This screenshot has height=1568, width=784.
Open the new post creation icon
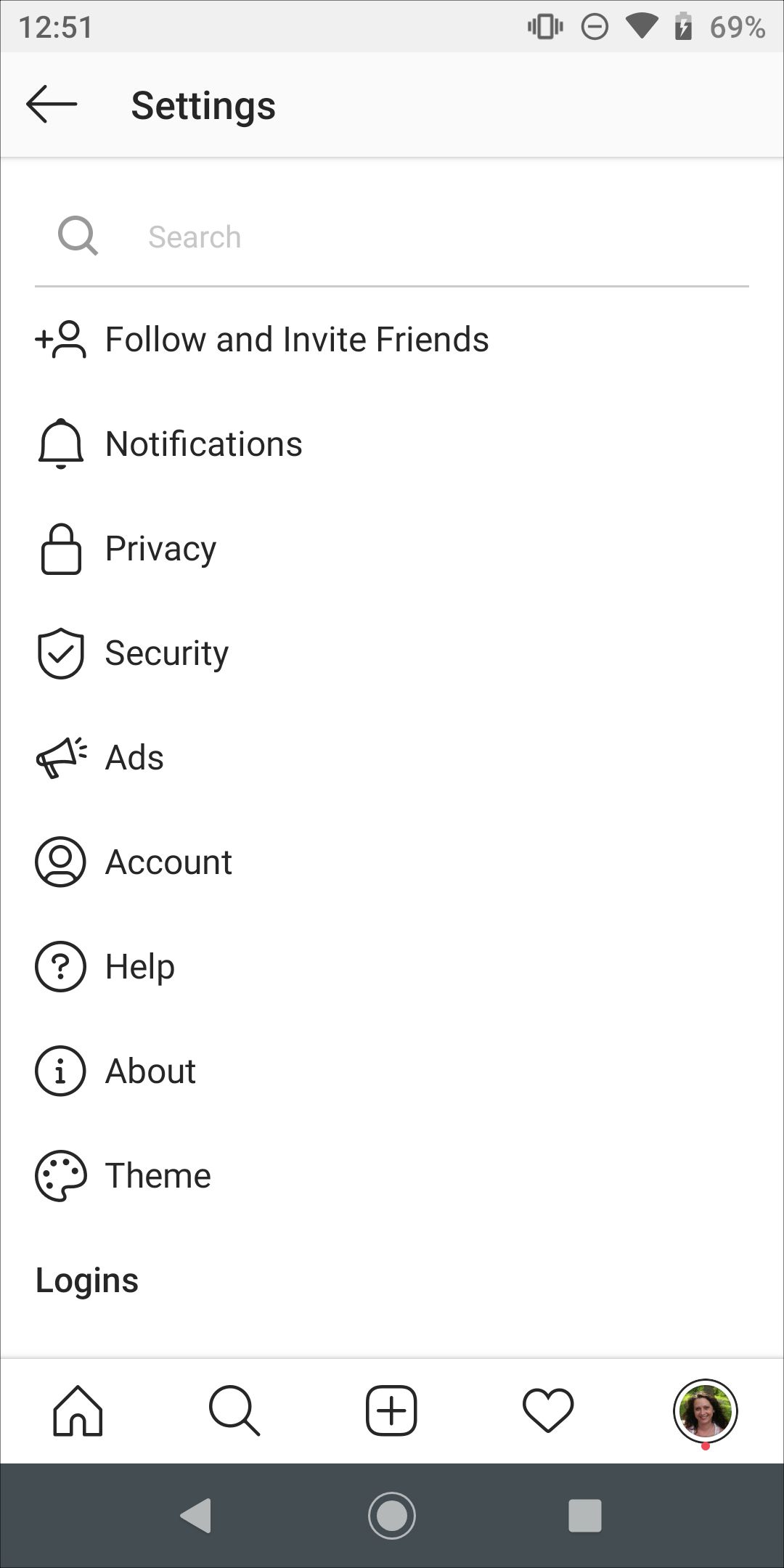coord(391,1410)
